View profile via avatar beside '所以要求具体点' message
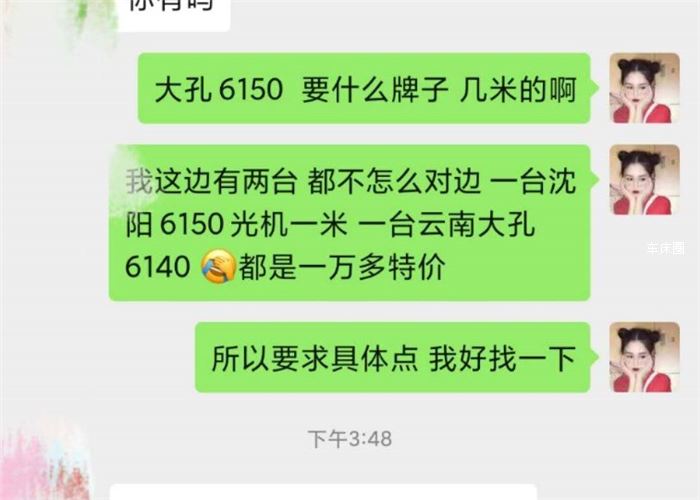This screenshot has height=500, width=700. point(644,357)
